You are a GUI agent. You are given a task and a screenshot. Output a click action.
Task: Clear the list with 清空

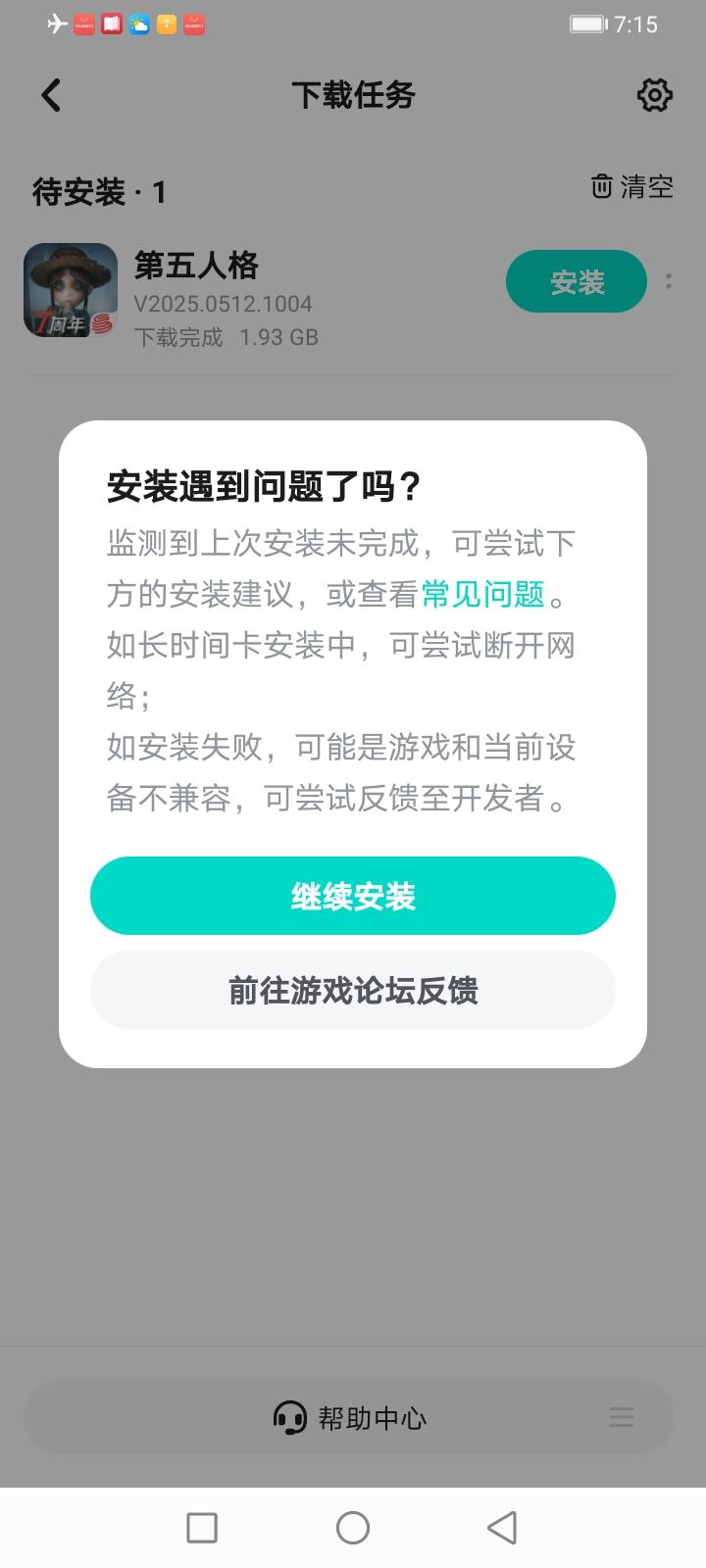click(x=632, y=186)
